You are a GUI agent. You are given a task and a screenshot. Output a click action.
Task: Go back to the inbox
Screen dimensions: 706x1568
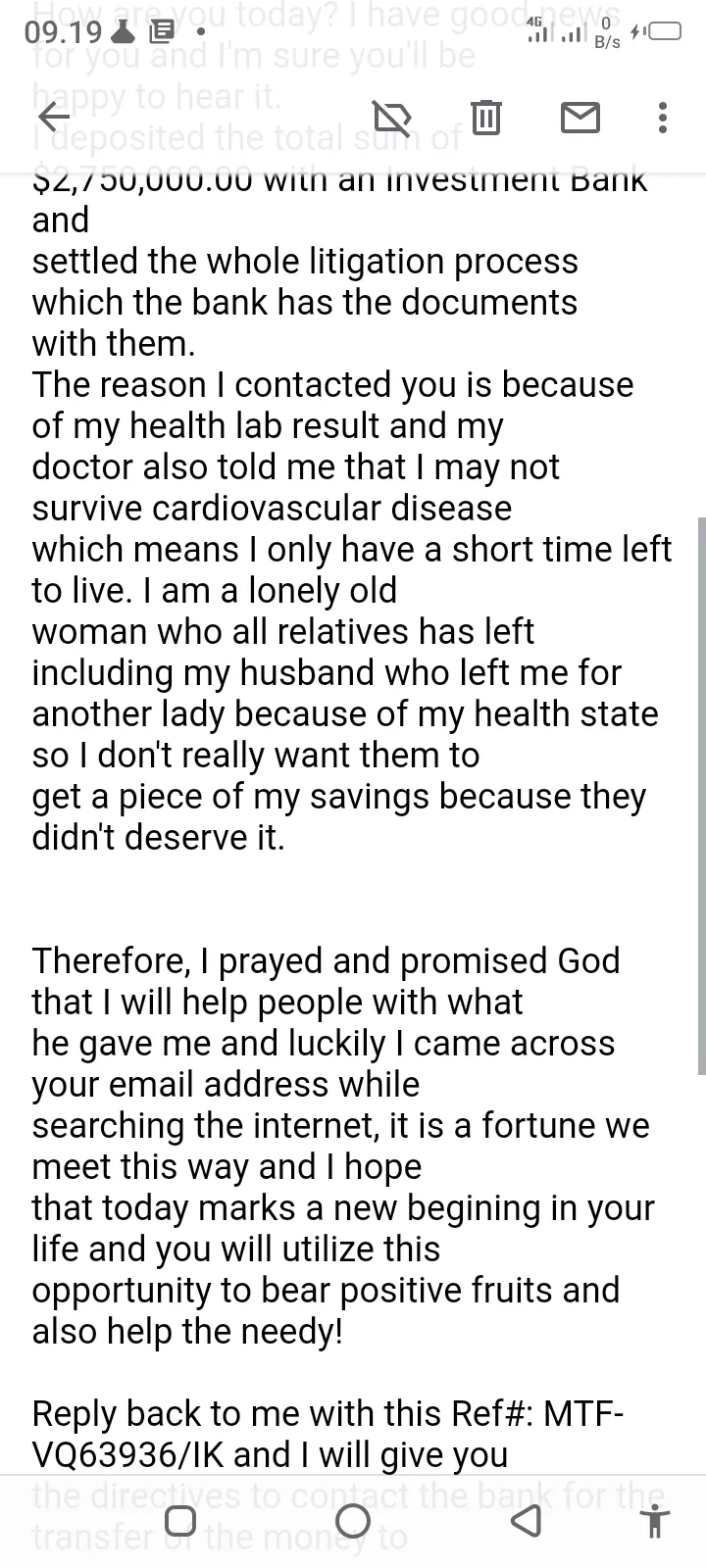[54, 118]
